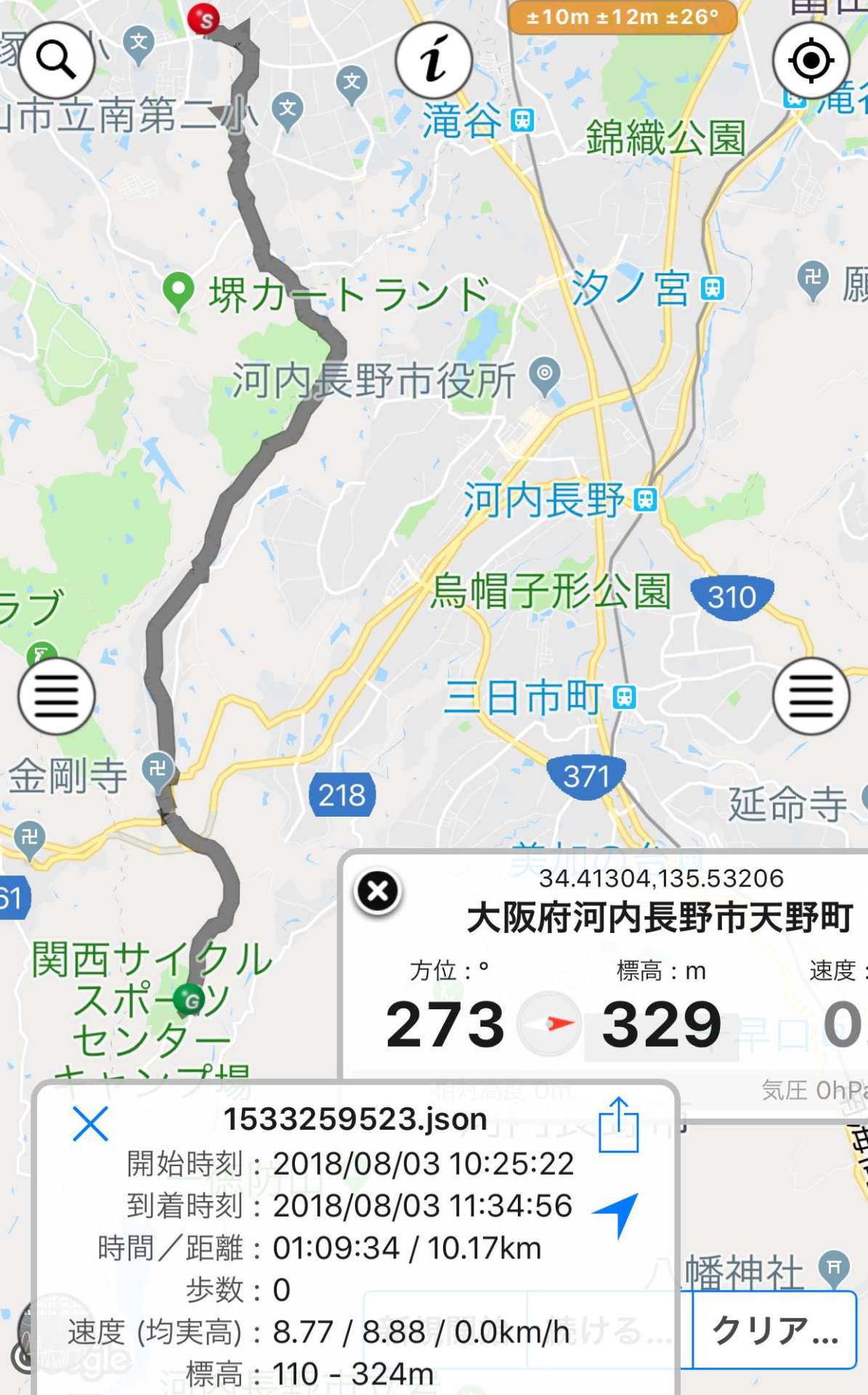868x1395 pixels.
Task: Share the 1533259523.json track
Action: (619, 1125)
